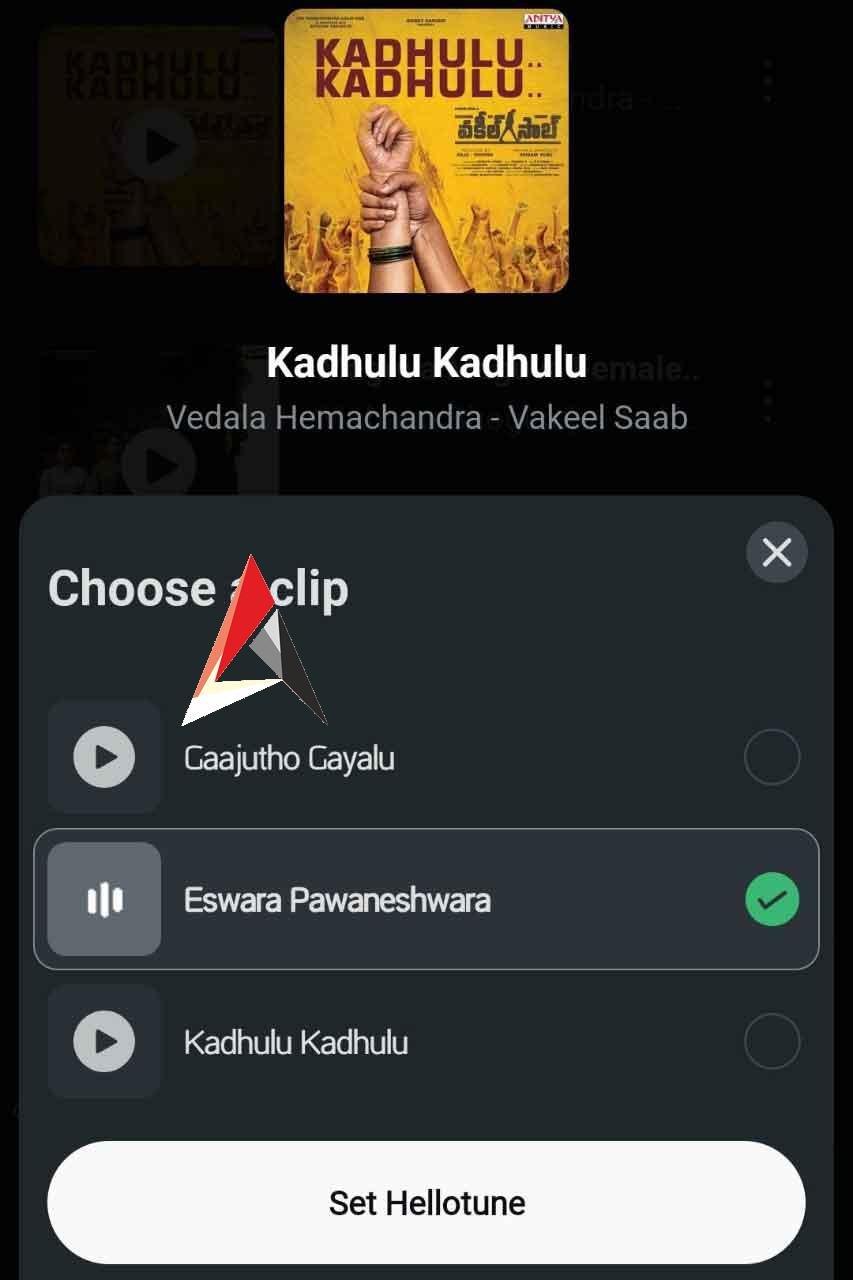Pause the Eswara Pawaneshwara clip preview
This screenshot has height=1280, width=853.
pyautogui.click(x=104, y=899)
